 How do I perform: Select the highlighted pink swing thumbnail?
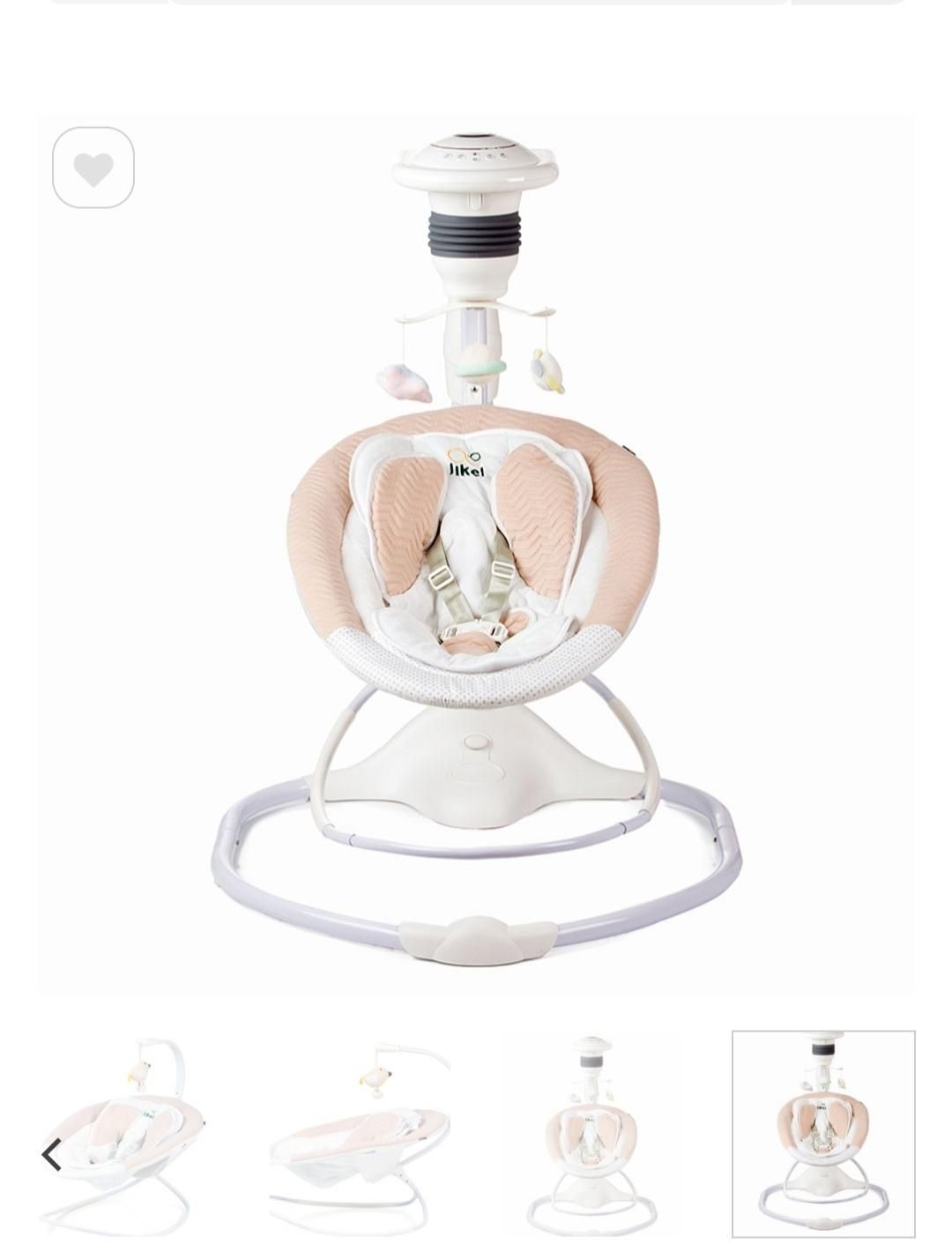click(x=823, y=1134)
